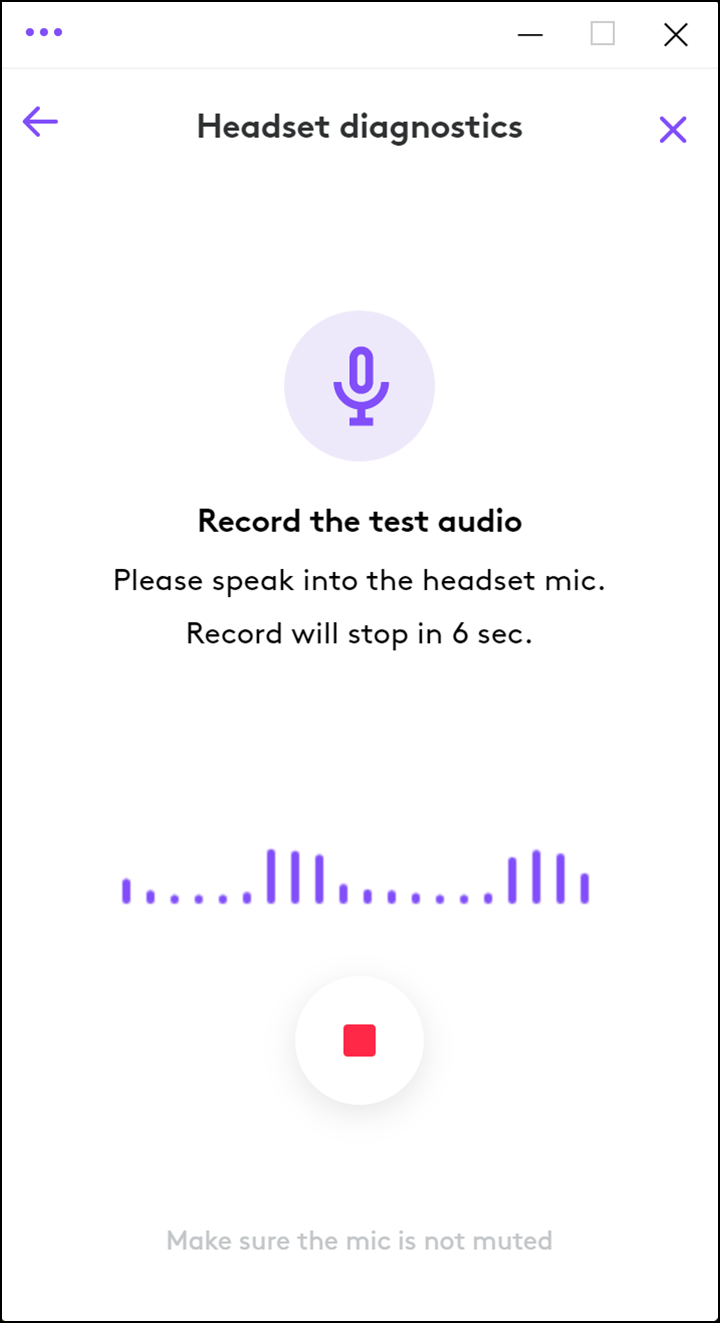
Task: Maximize the app window
Action: (x=603, y=35)
